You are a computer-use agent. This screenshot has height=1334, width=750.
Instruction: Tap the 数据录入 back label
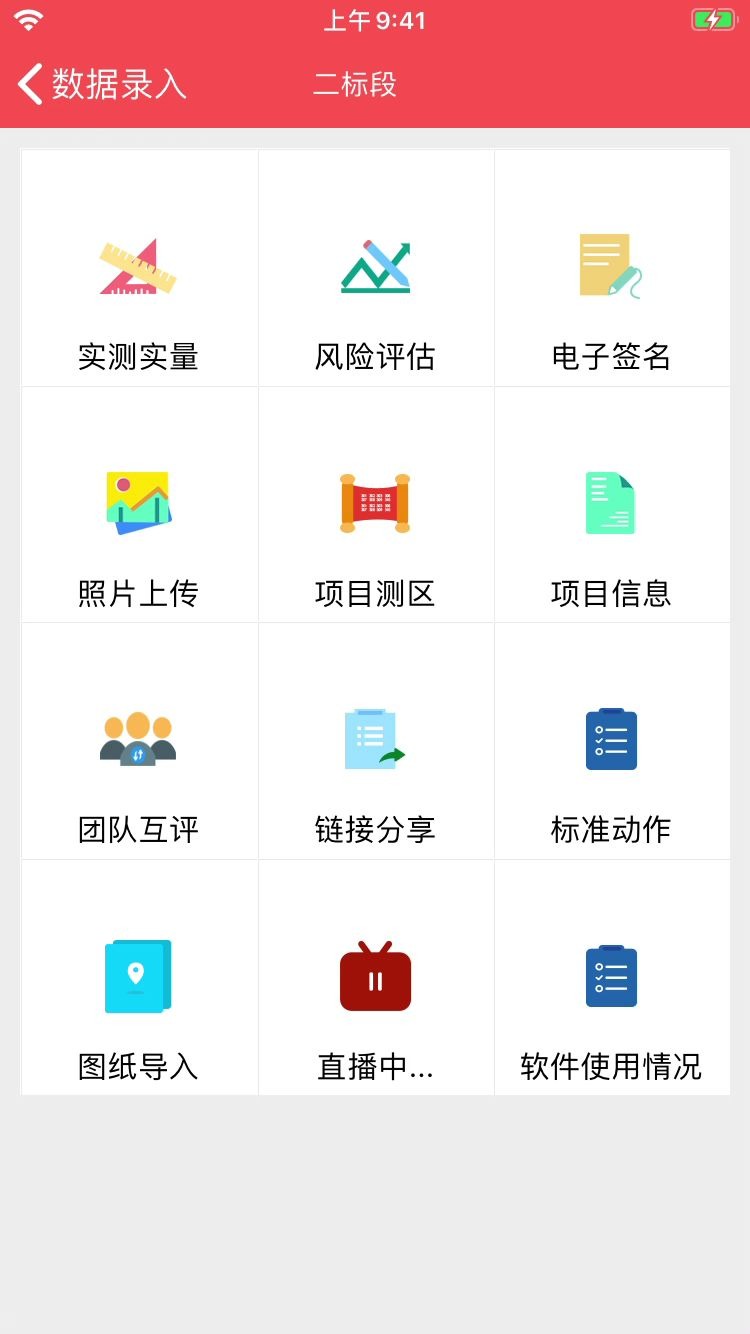coord(120,84)
